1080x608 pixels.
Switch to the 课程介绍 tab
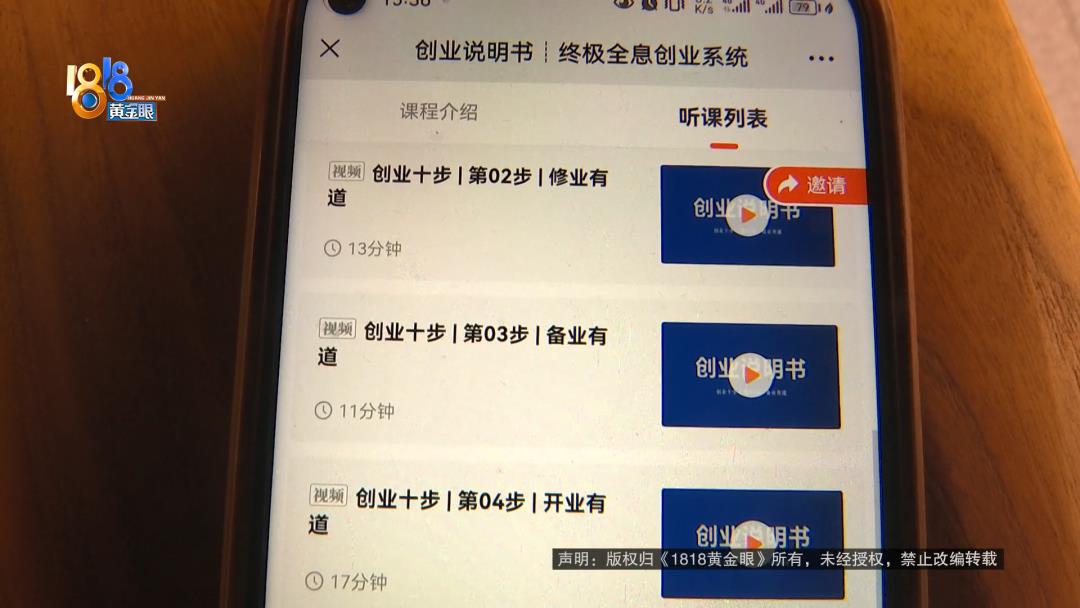coord(439,112)
